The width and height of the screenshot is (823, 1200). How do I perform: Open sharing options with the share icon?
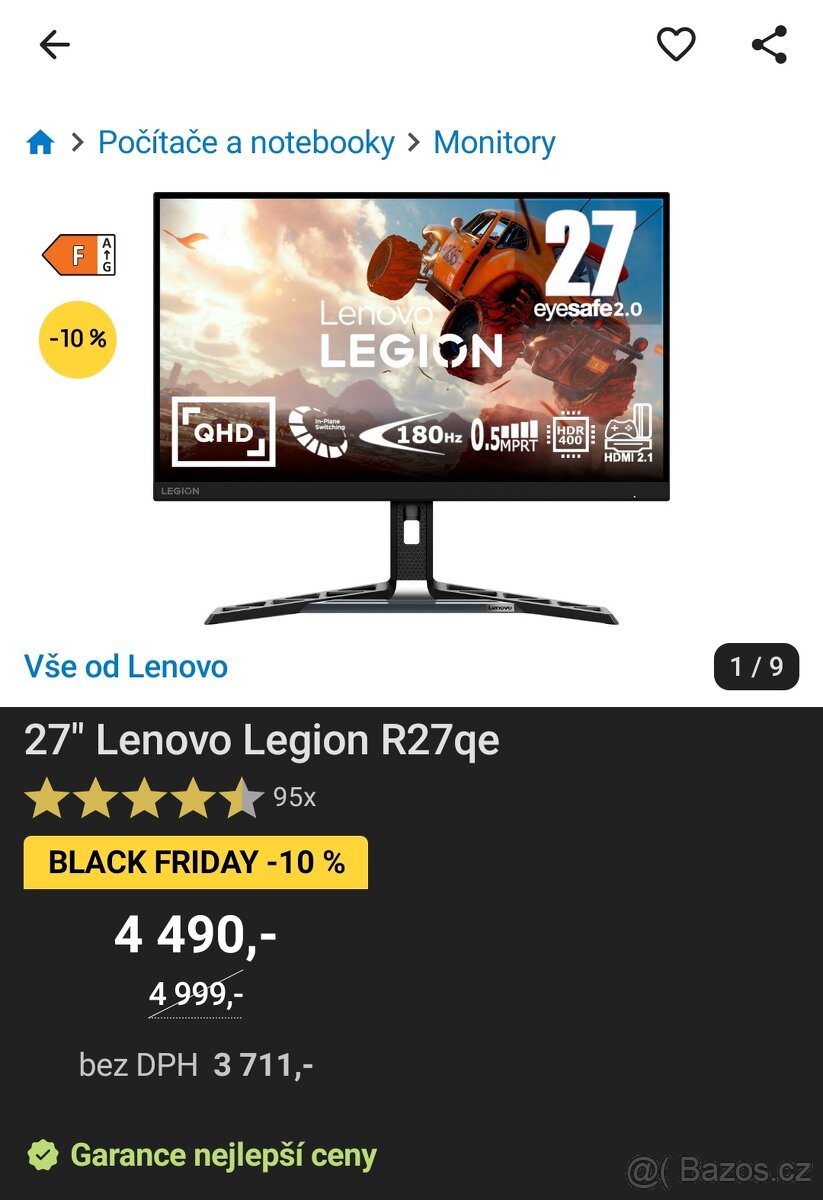coord(769,43)
